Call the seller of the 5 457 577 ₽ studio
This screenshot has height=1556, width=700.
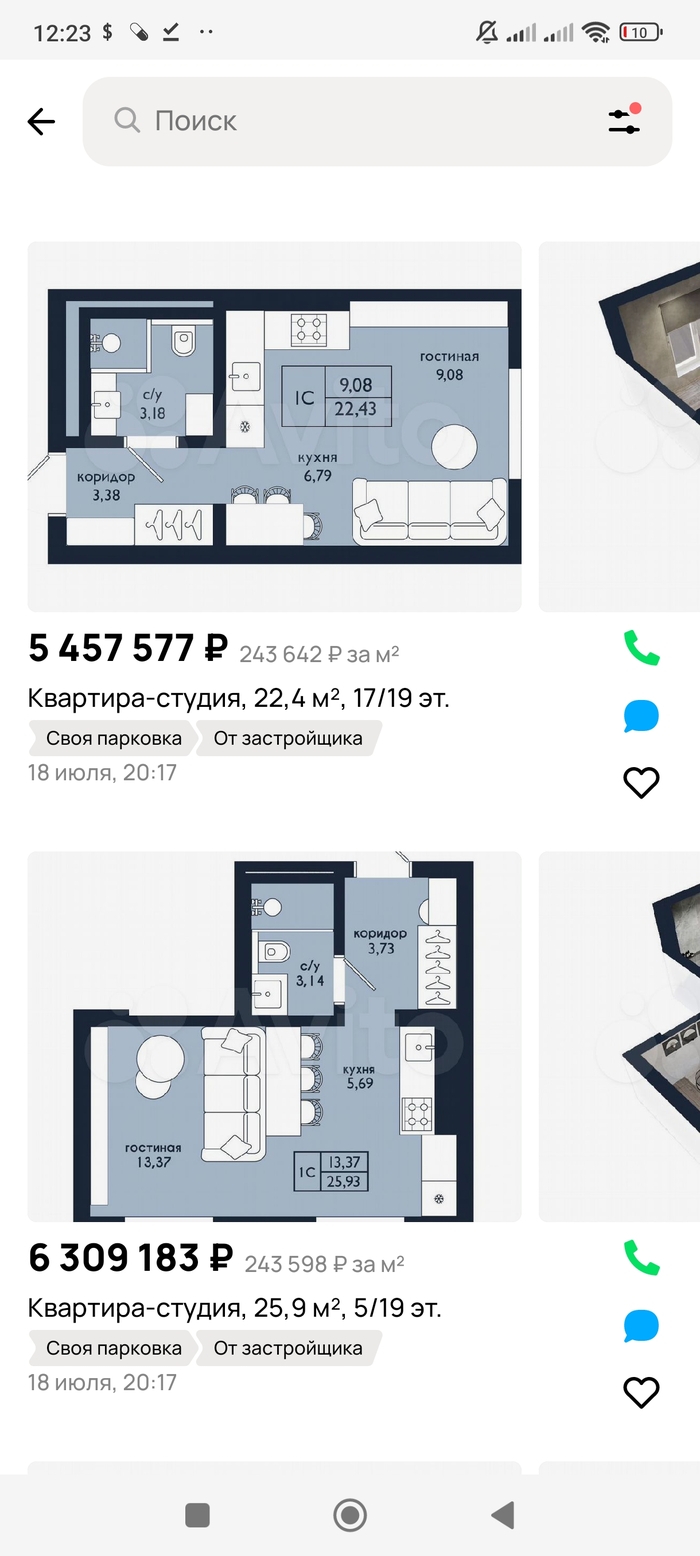pos(641,648)
